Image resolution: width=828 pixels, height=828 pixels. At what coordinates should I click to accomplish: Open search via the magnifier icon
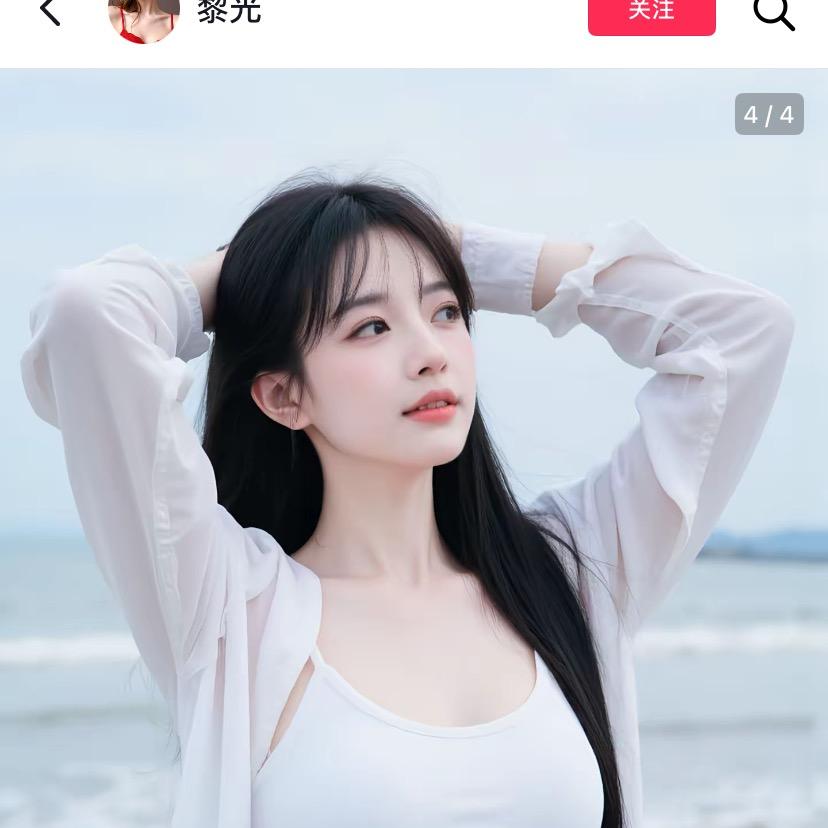pos(773,13)
